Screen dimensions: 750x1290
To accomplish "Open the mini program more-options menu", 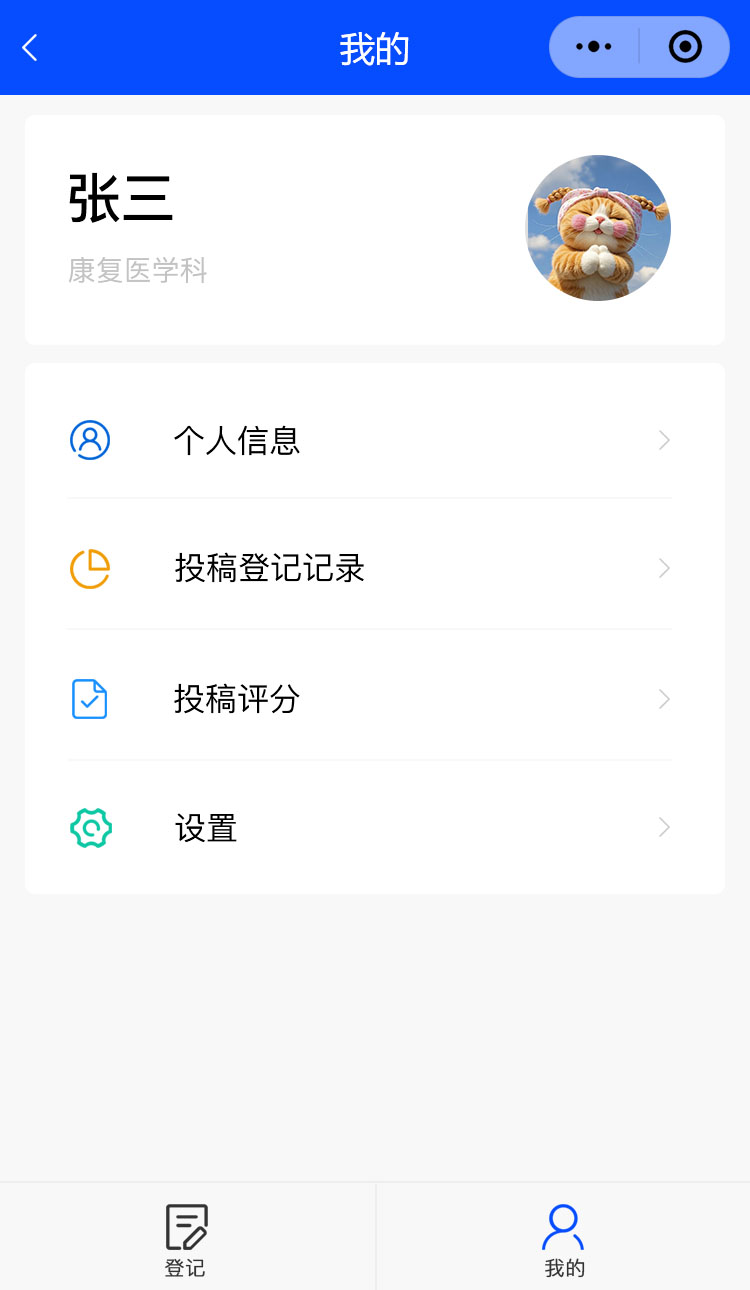I will (x=594, y=47).
